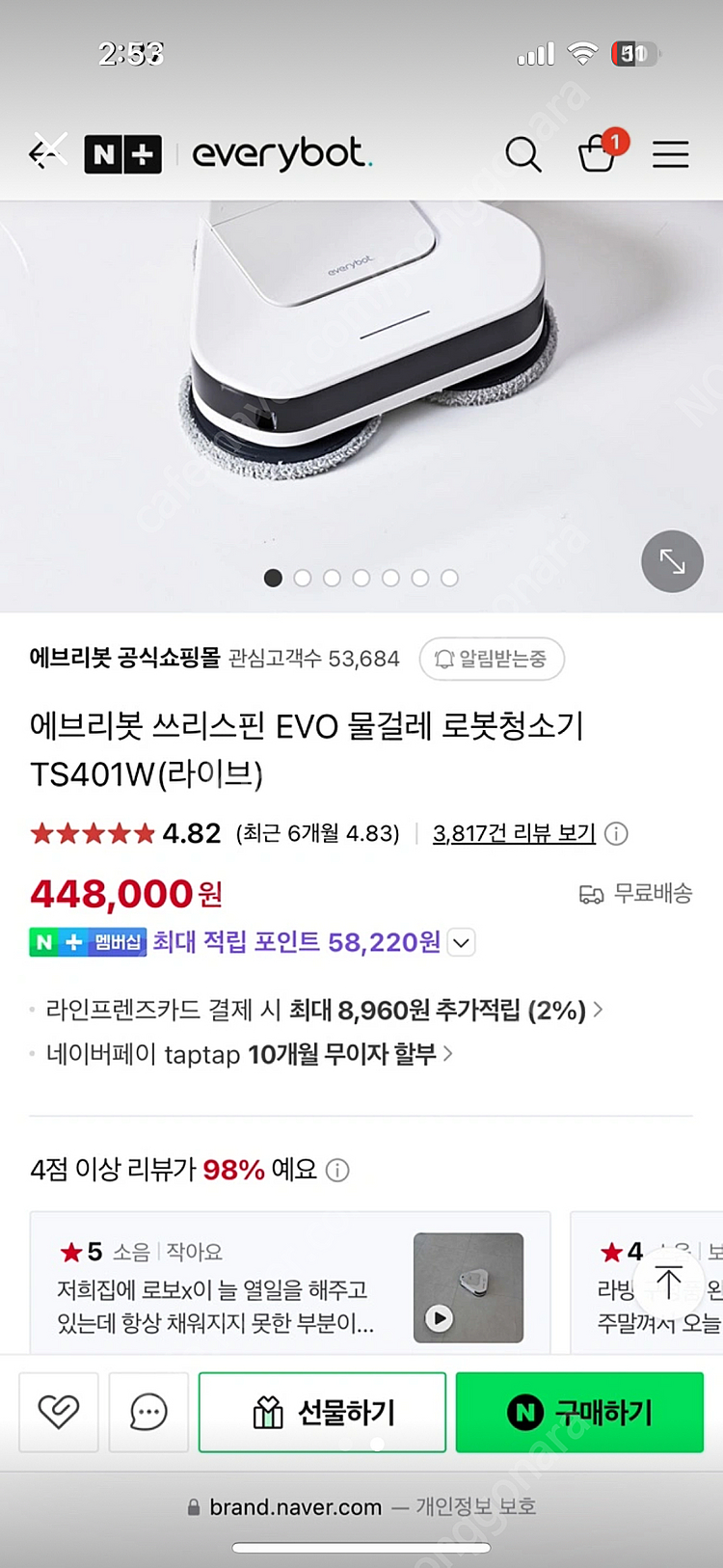
Task: Tap the 알림받는중 notification button
Action: pos(492,659)
